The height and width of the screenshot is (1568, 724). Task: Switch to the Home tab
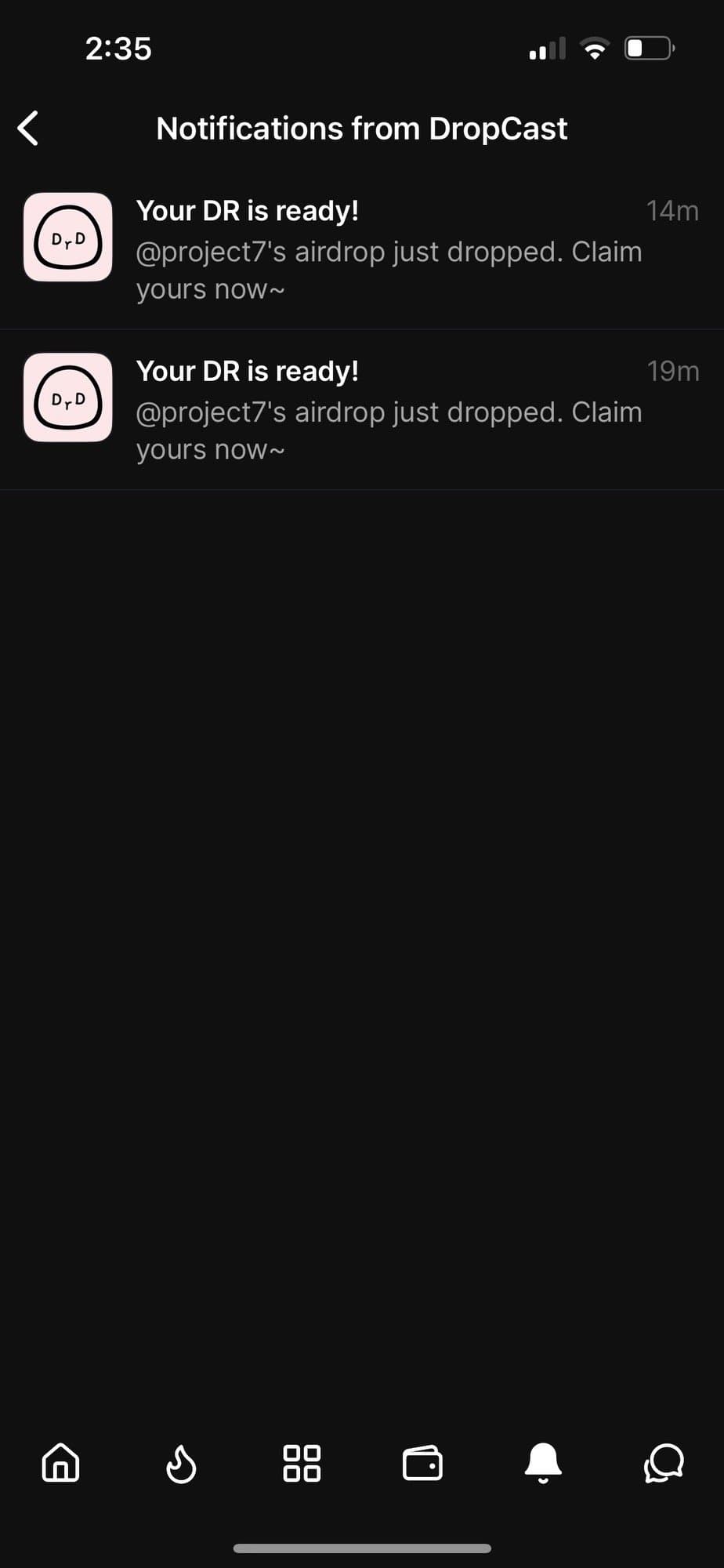[x=60, y=1463]
